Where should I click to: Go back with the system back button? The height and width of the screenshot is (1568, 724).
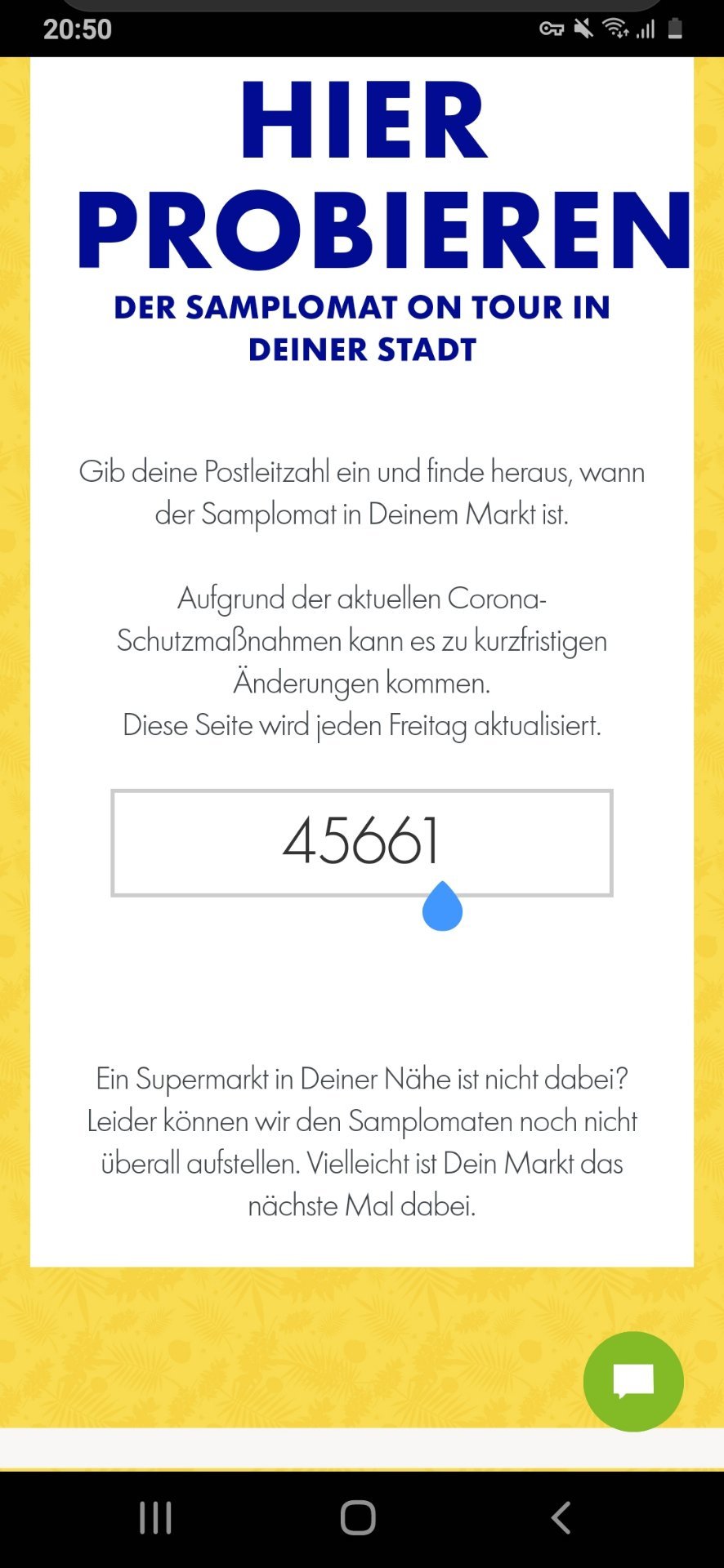[x=561, y=1518]
